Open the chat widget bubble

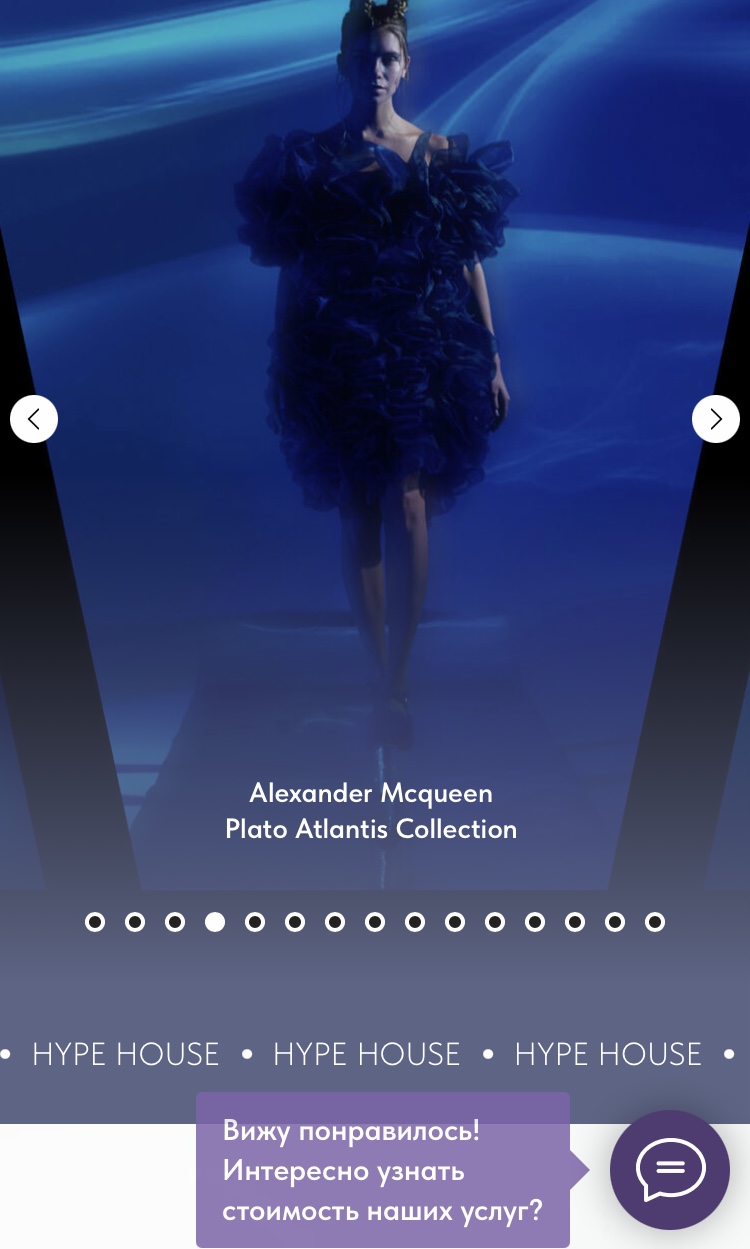[669, 1169]
